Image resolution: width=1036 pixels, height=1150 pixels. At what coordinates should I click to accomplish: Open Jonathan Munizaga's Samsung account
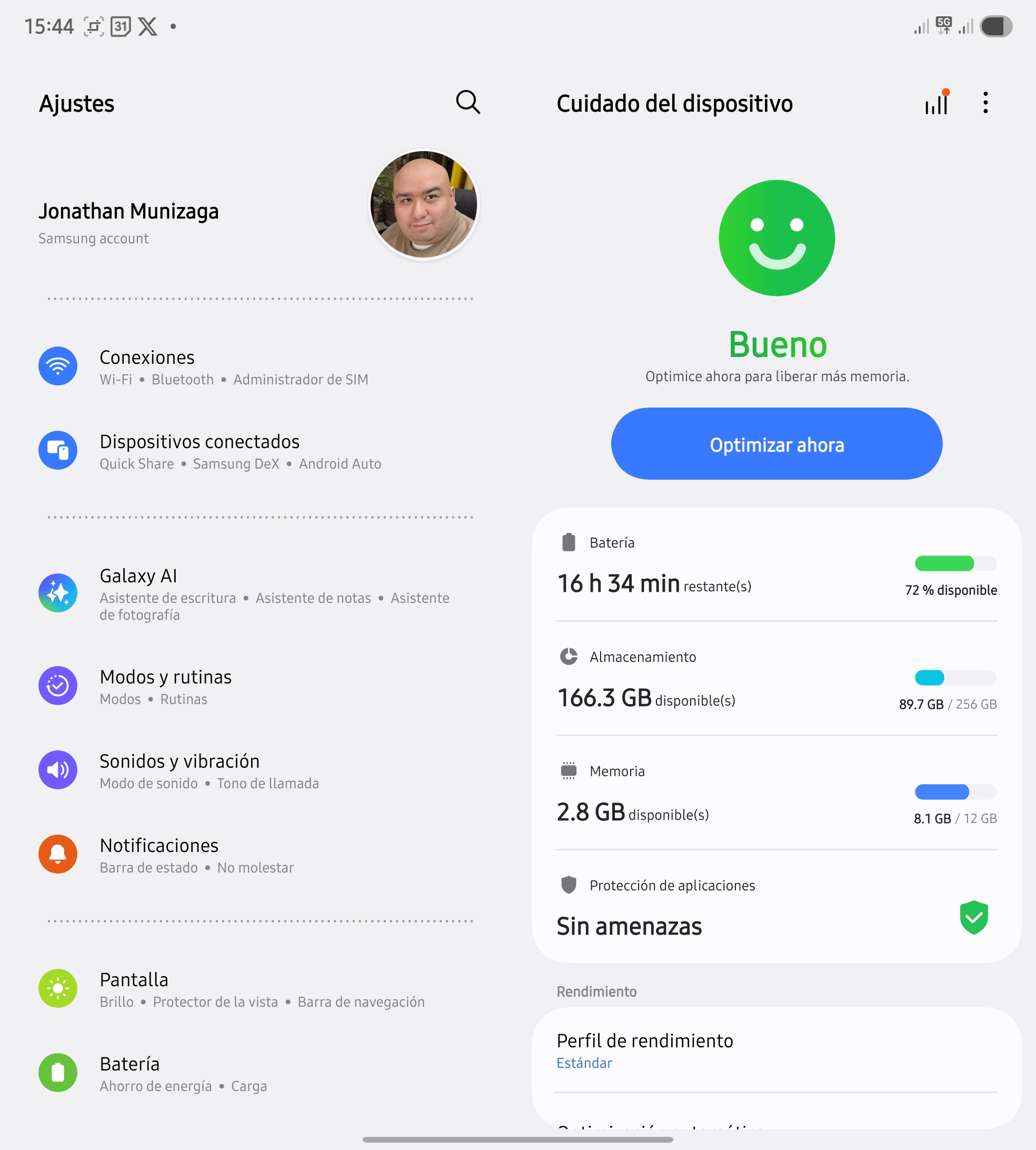pyautogui.click(x=128, y=221)
